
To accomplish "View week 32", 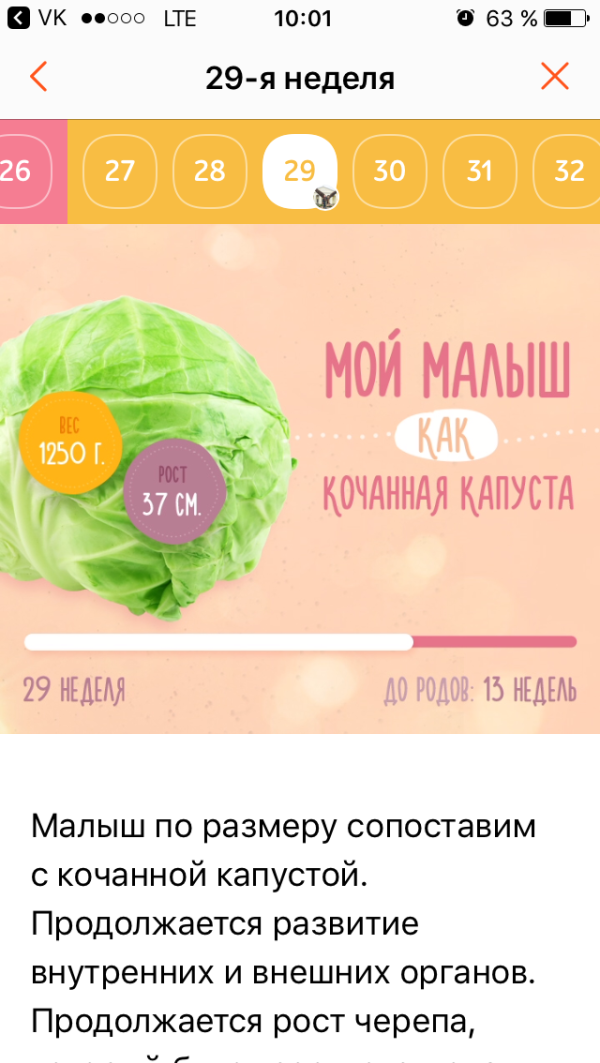I will coord(568,171).
